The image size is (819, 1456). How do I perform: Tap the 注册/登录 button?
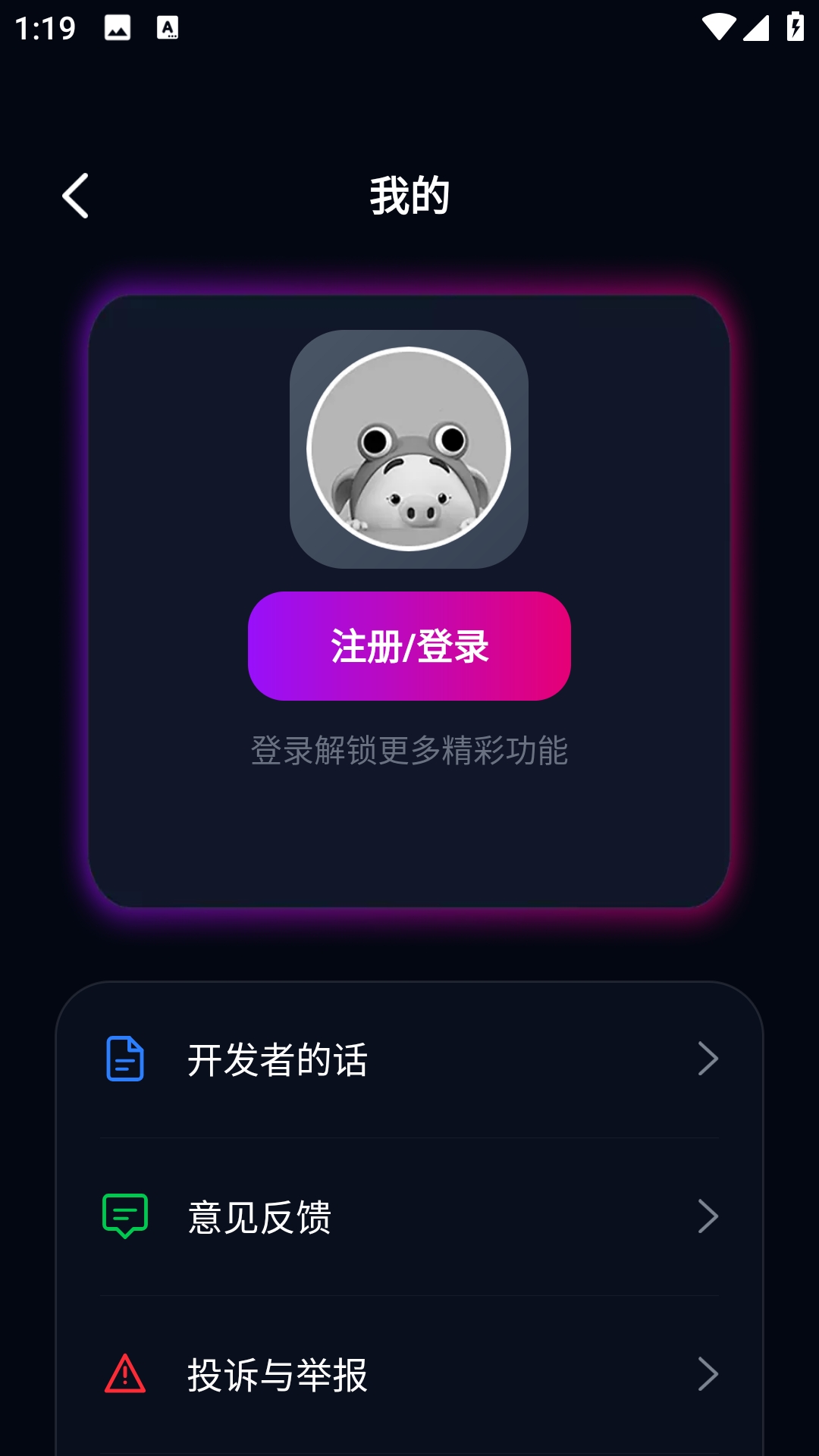pyautogui.click(x=409, y=646)
